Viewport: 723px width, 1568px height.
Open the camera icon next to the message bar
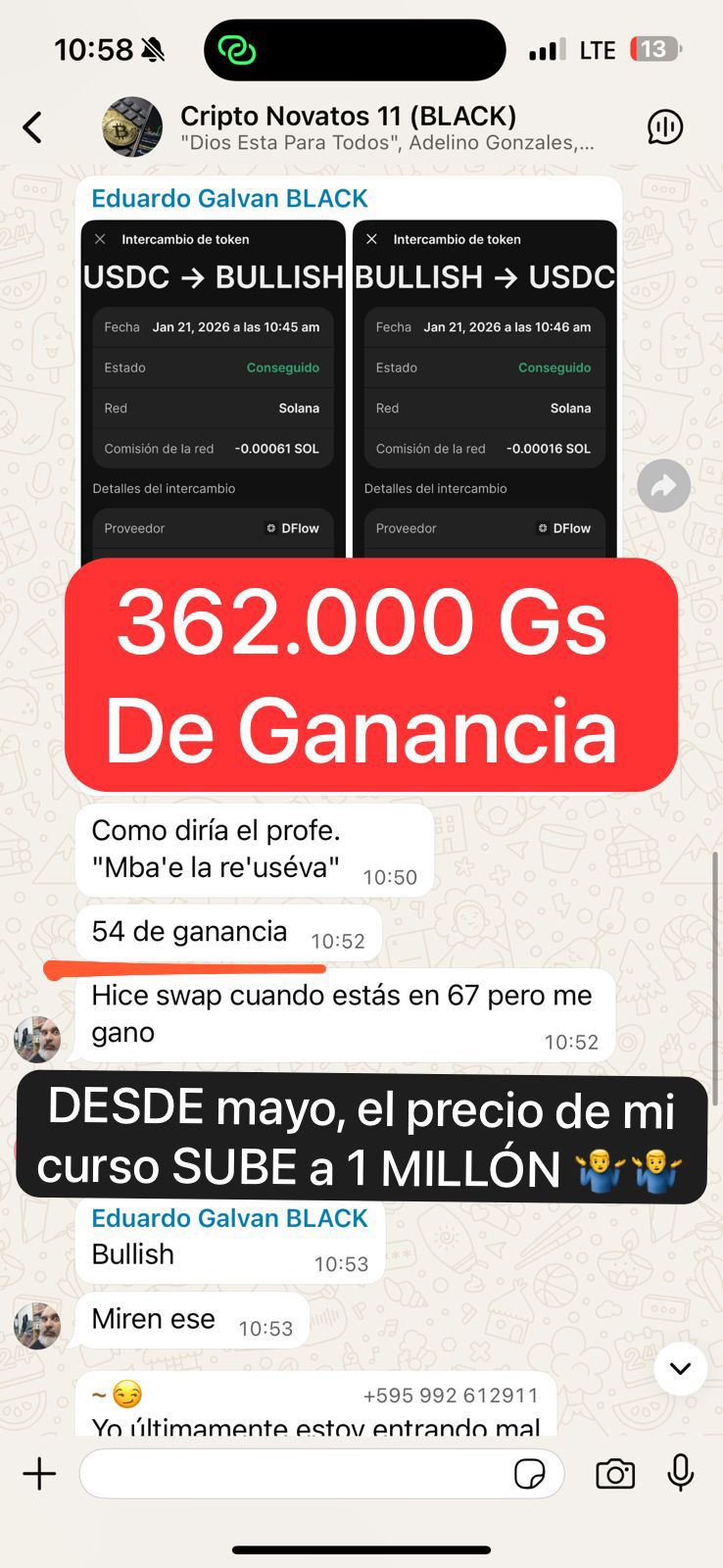point(615,1473)
